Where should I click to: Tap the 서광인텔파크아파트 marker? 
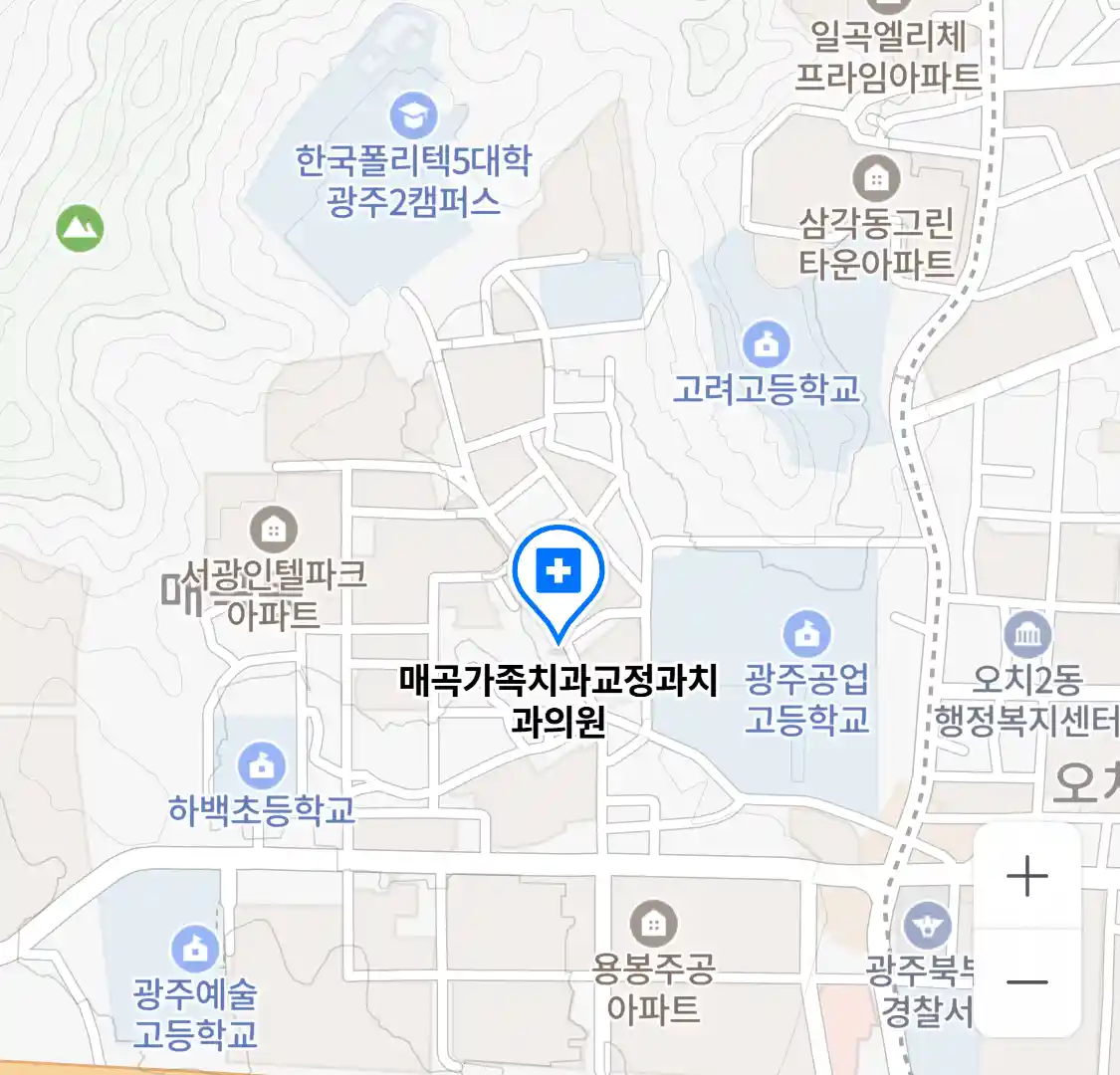coord(273,531)
